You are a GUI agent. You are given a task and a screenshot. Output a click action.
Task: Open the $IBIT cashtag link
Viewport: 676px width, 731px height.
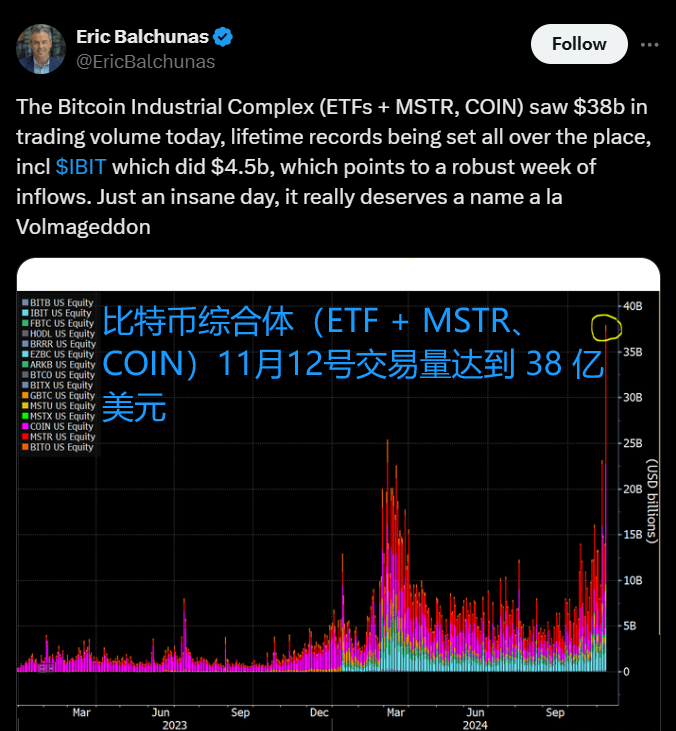[83, 166]
